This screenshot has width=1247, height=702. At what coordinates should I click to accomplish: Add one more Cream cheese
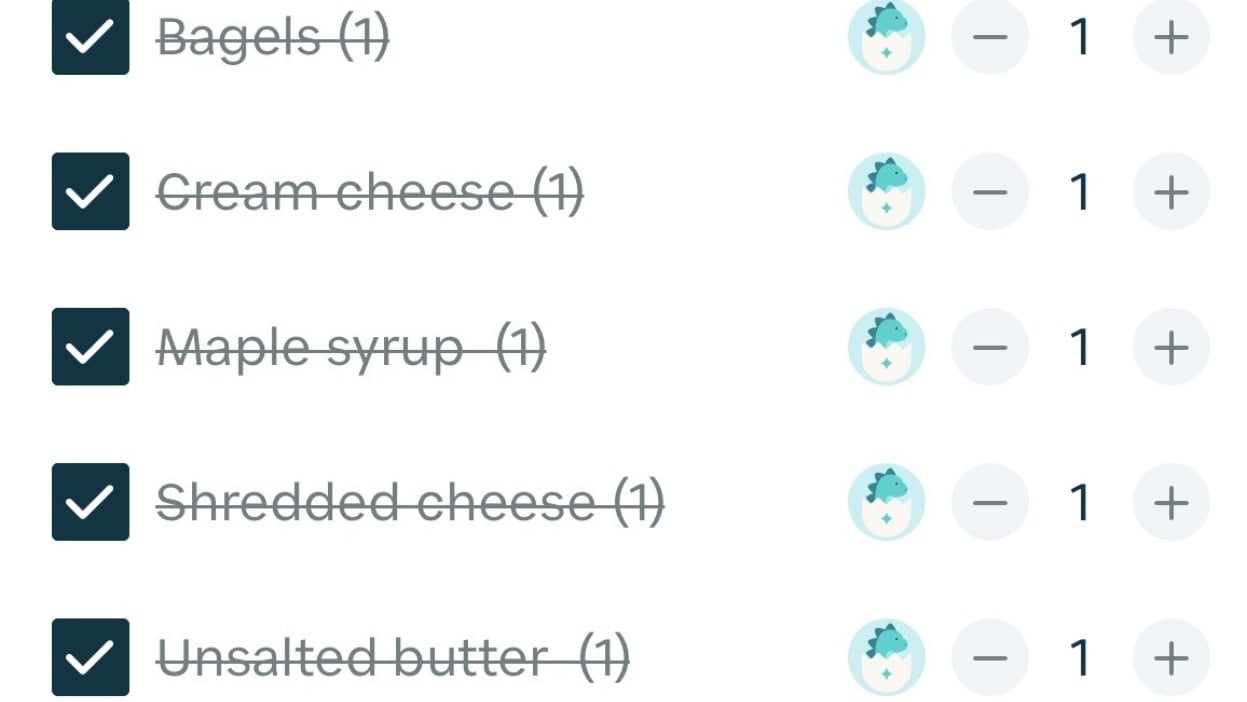coord(1170,191)
